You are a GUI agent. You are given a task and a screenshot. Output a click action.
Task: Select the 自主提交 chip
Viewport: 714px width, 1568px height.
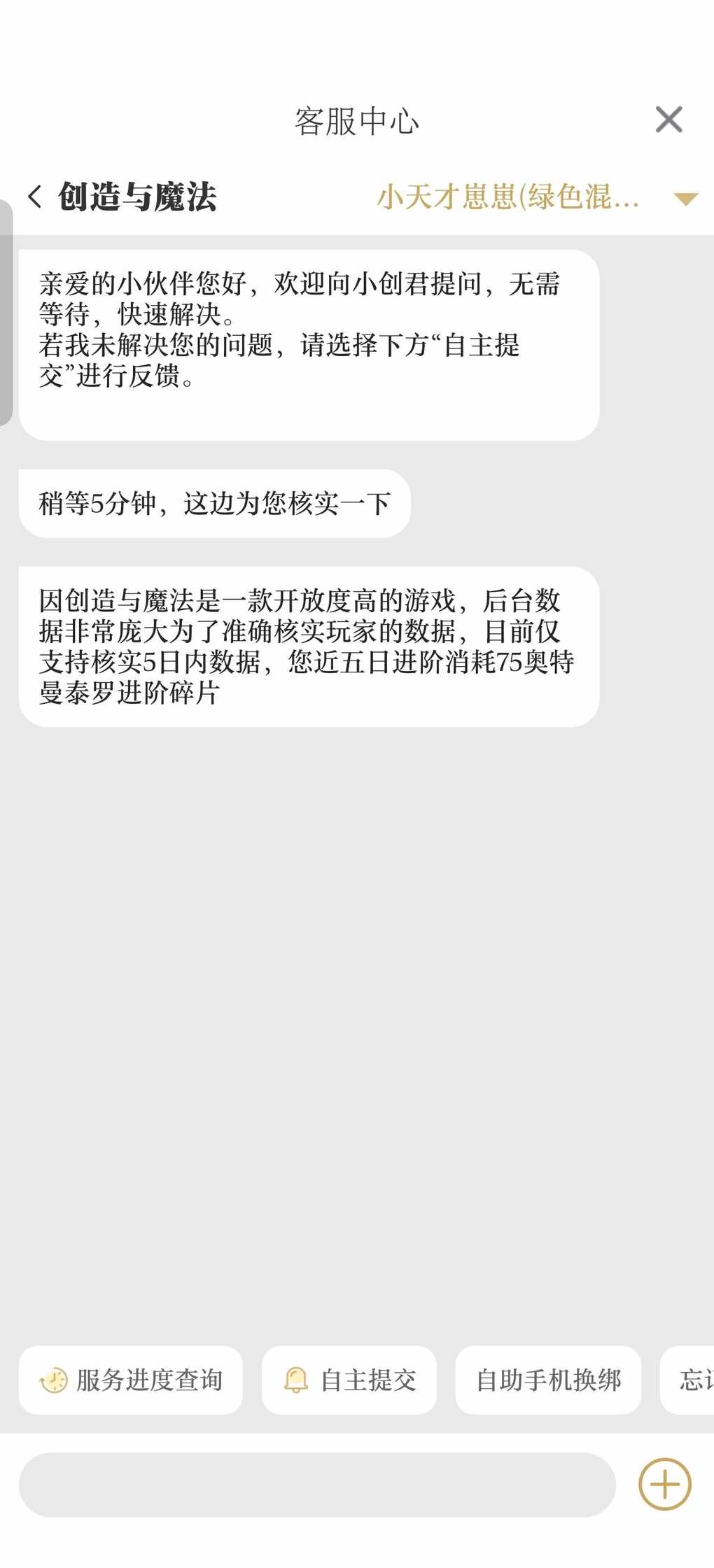click(349, 1380)
